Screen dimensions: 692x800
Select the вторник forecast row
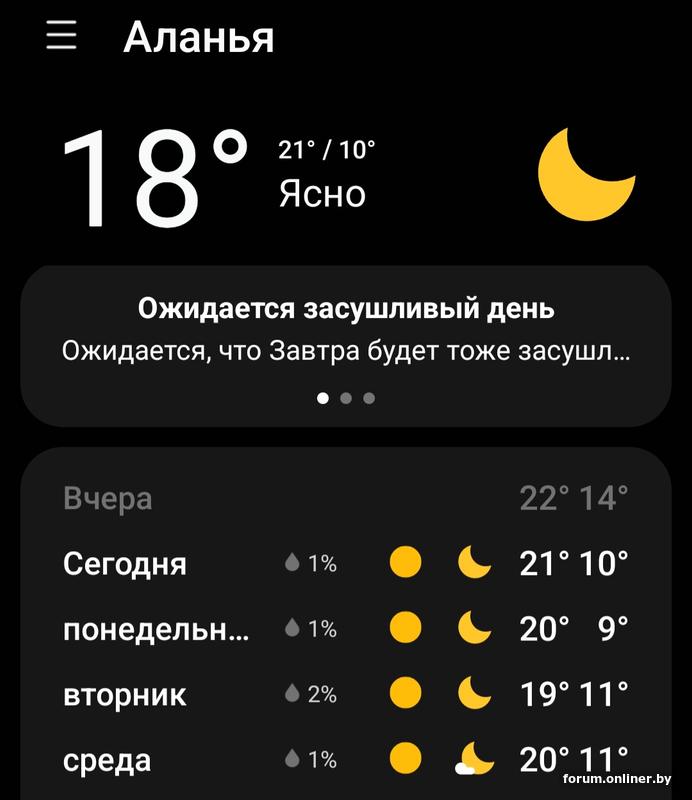tap(345, 693)
